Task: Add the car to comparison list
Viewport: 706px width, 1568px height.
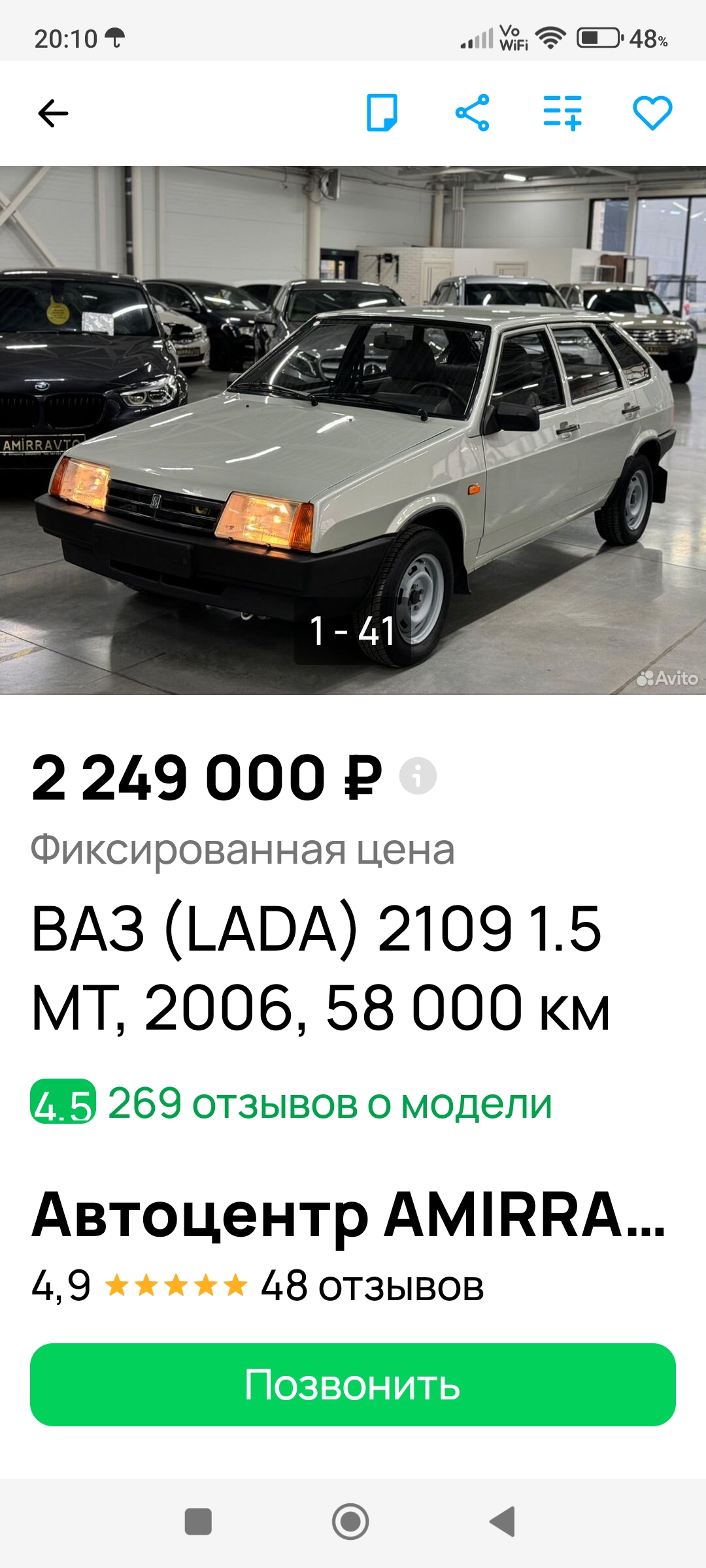Action: (562, 113)
